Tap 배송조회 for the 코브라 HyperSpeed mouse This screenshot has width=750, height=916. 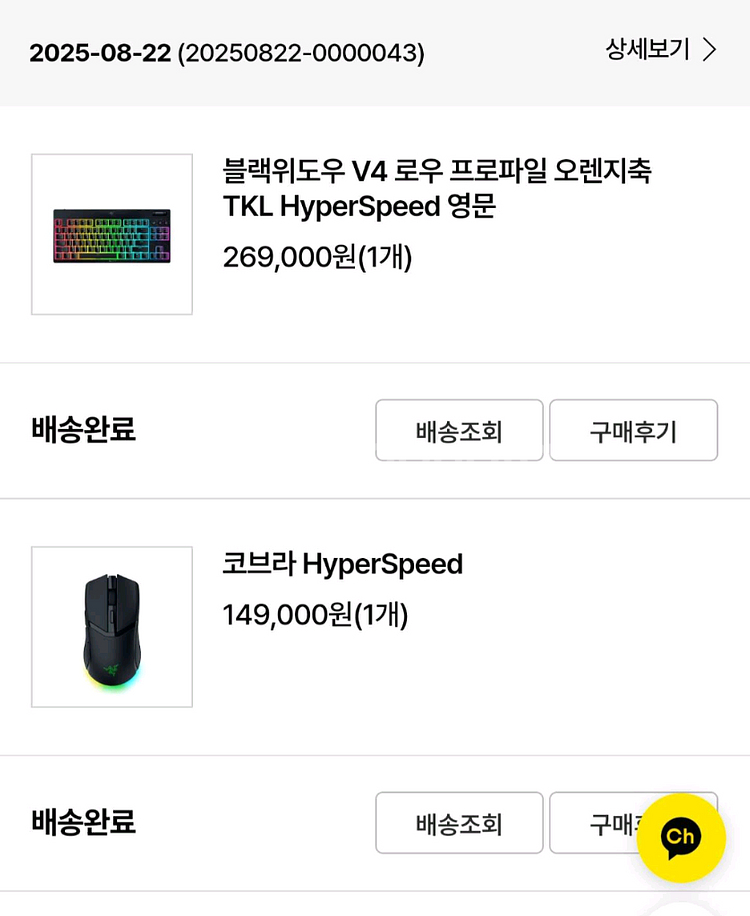[x=459, y=823]
